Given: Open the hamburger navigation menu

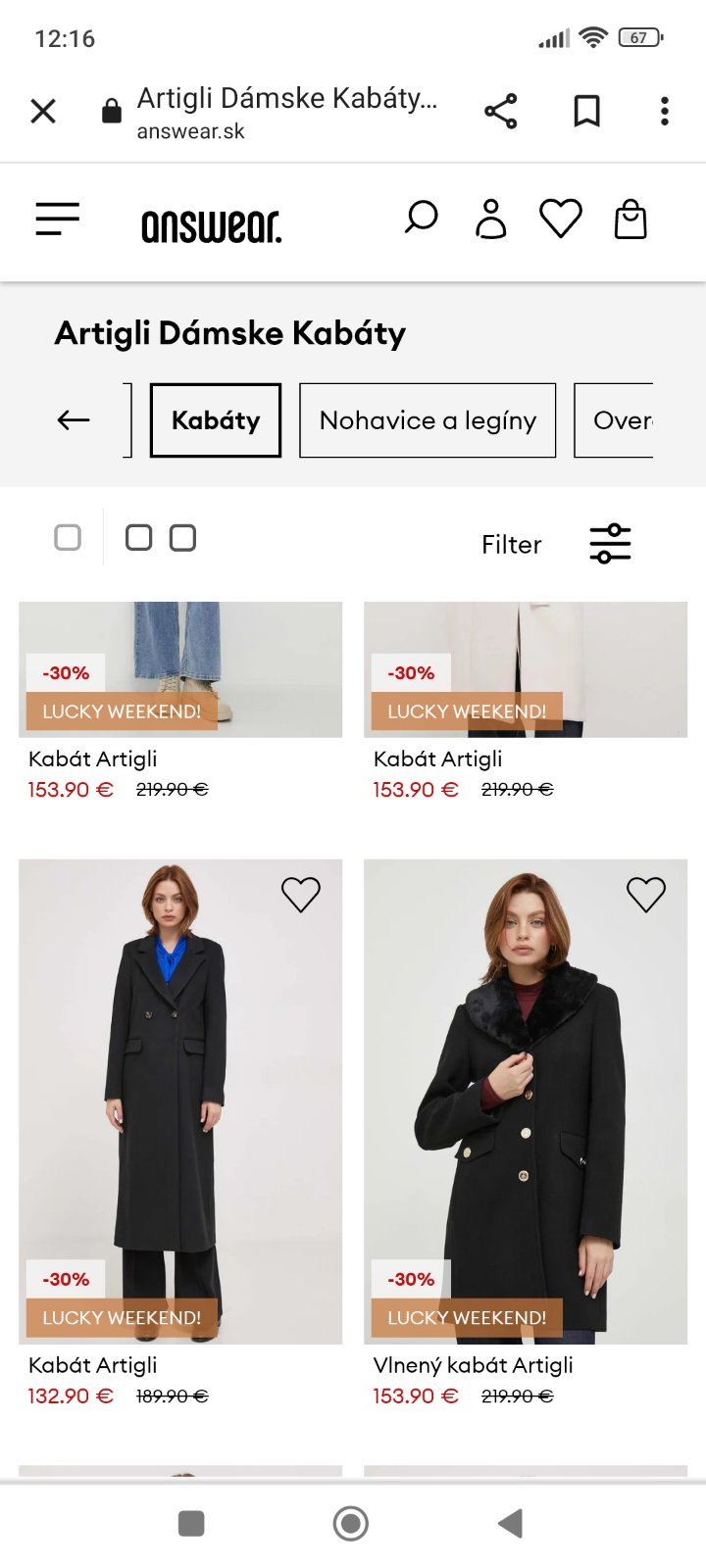Looking at the screenshot, I should (x=57, y=219).
